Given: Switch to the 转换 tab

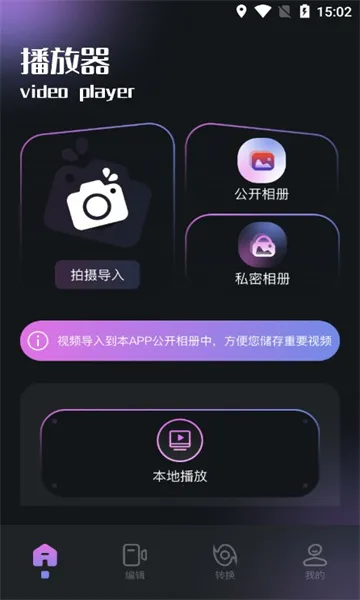Looking at the screenshot, I should tap(225, 561).
